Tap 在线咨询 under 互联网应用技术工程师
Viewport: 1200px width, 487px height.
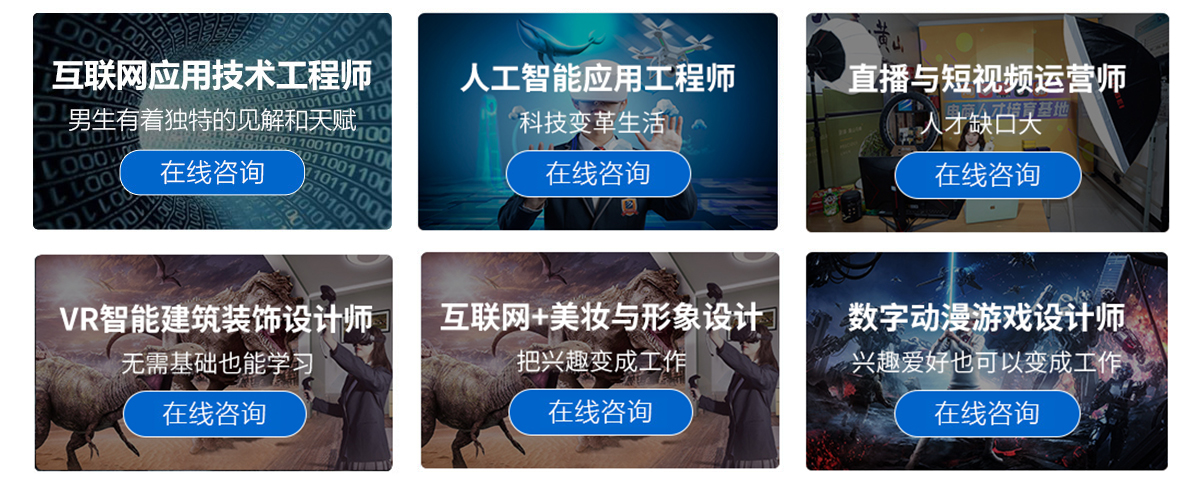212,173
